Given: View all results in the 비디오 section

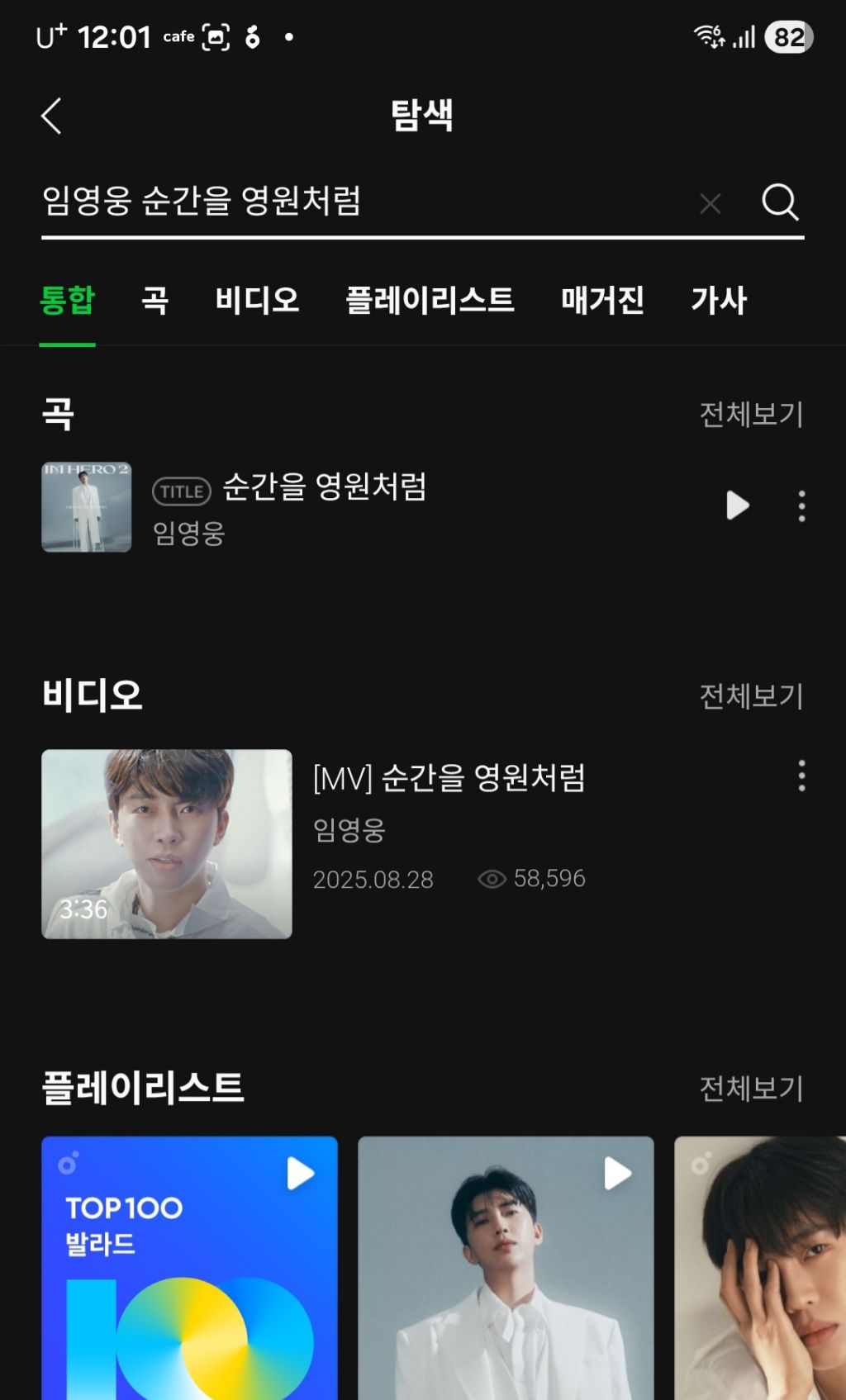Looking at the screenshot, I should pos(751,696).
